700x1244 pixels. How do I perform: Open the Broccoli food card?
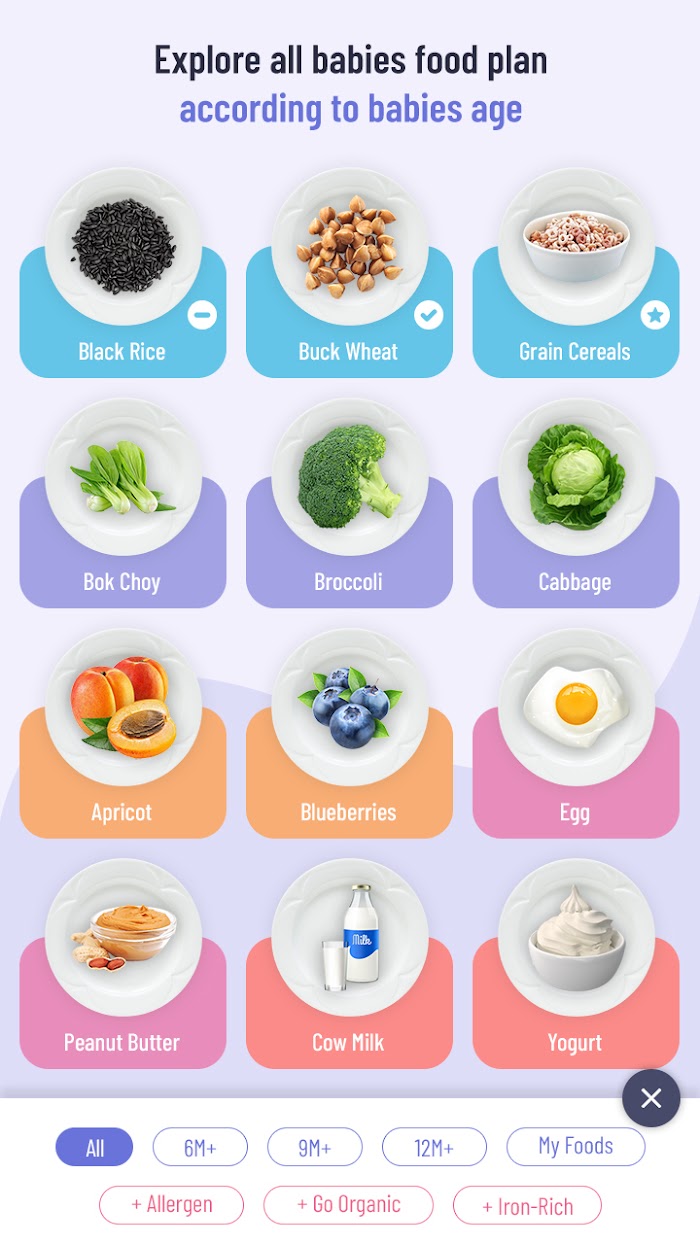349,503
